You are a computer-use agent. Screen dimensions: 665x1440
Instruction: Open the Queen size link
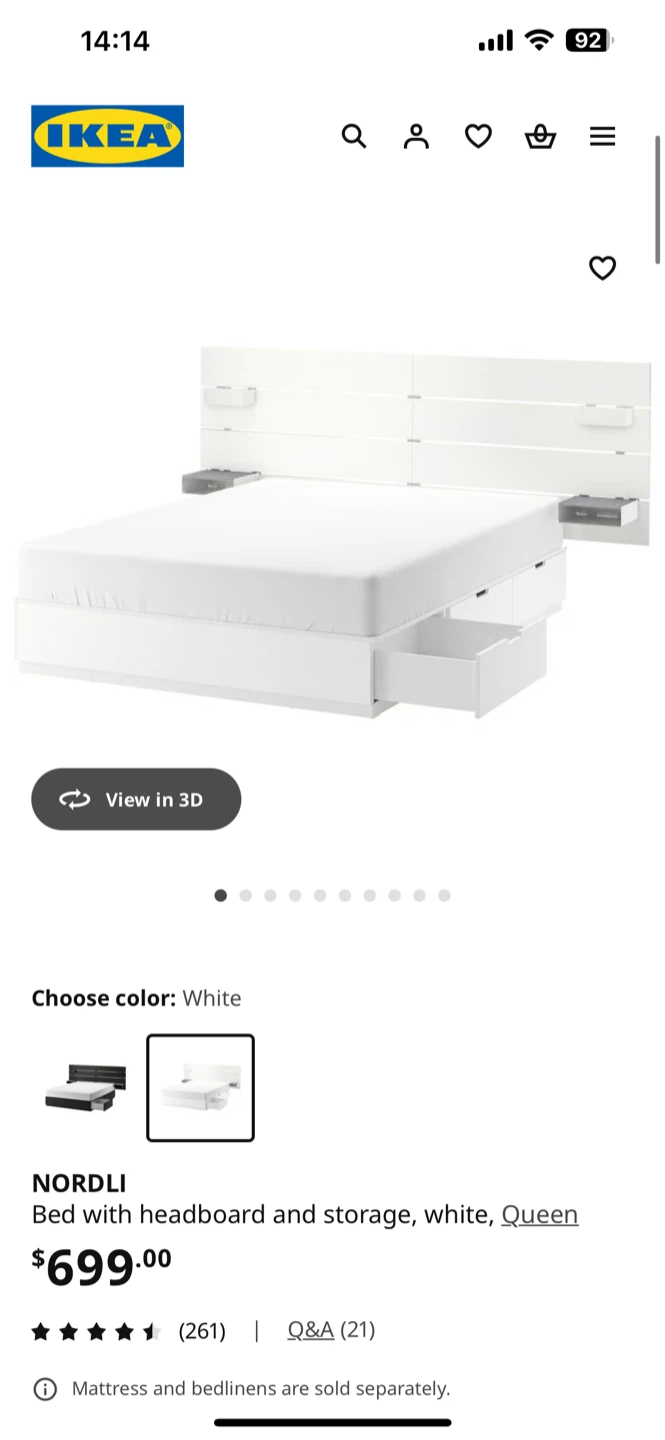[539, 1214]
